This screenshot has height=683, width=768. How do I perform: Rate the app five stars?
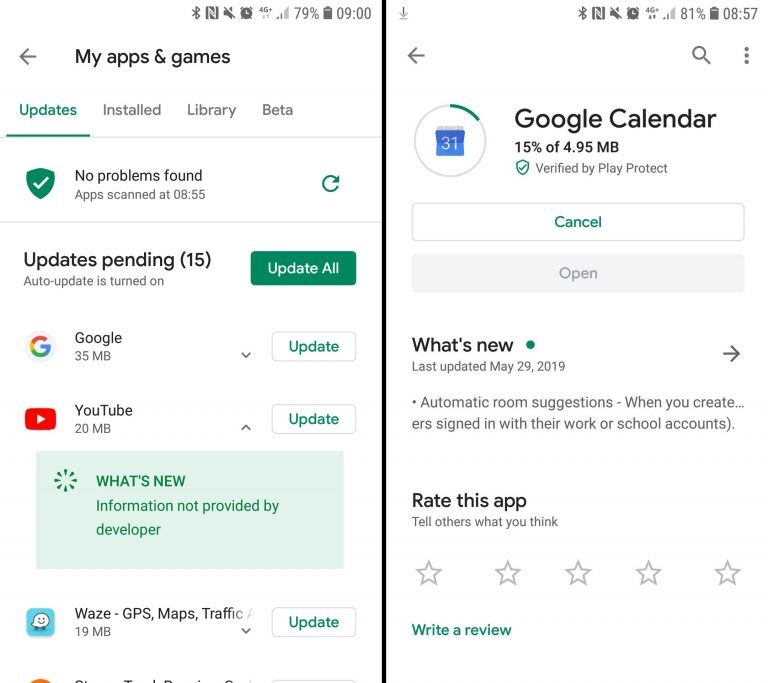point(727,573)
